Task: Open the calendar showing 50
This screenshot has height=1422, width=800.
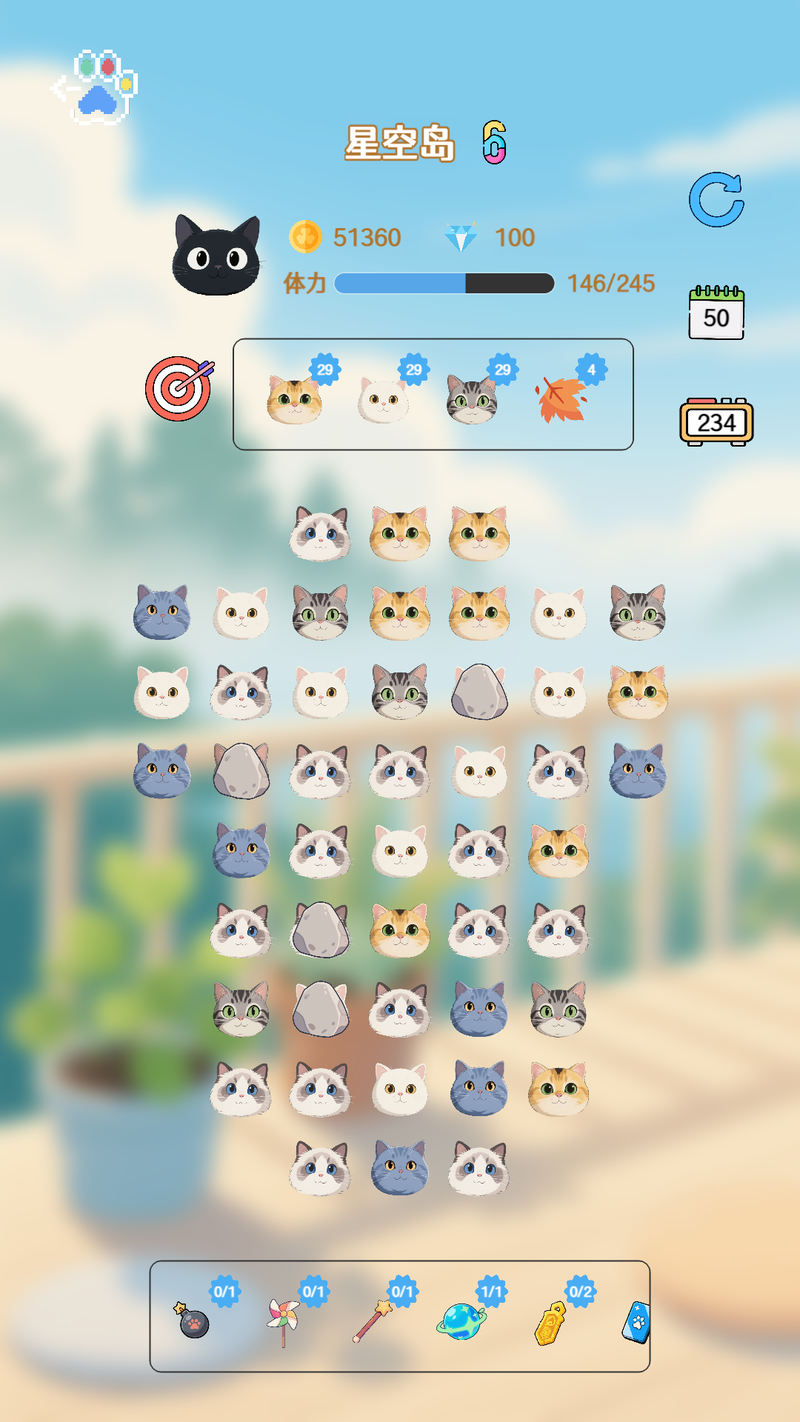Action: click(x=716, y=313)
